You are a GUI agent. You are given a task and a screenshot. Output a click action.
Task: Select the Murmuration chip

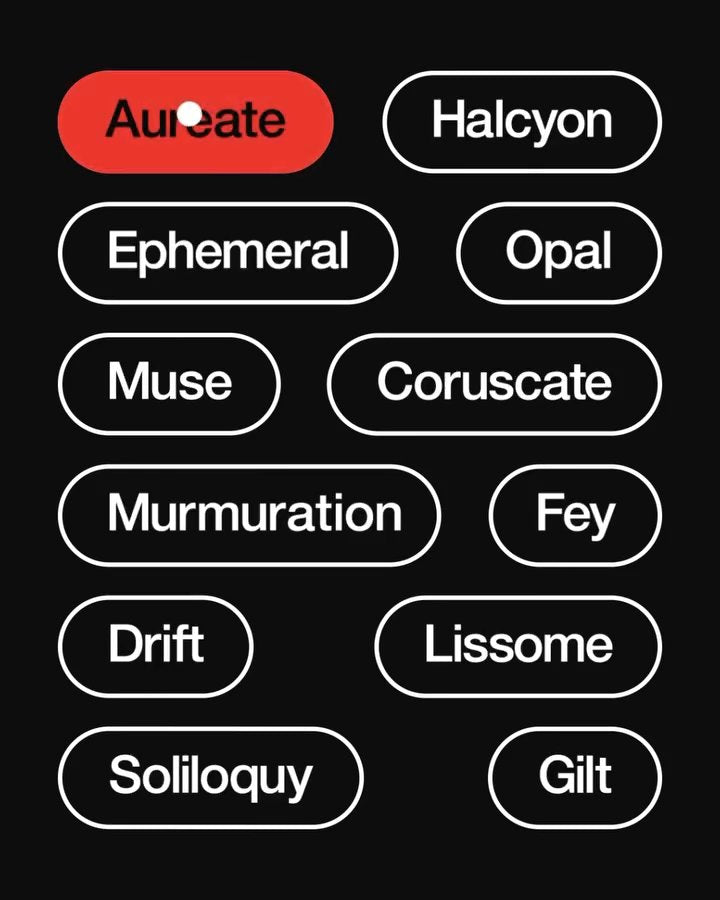point(249,515)
